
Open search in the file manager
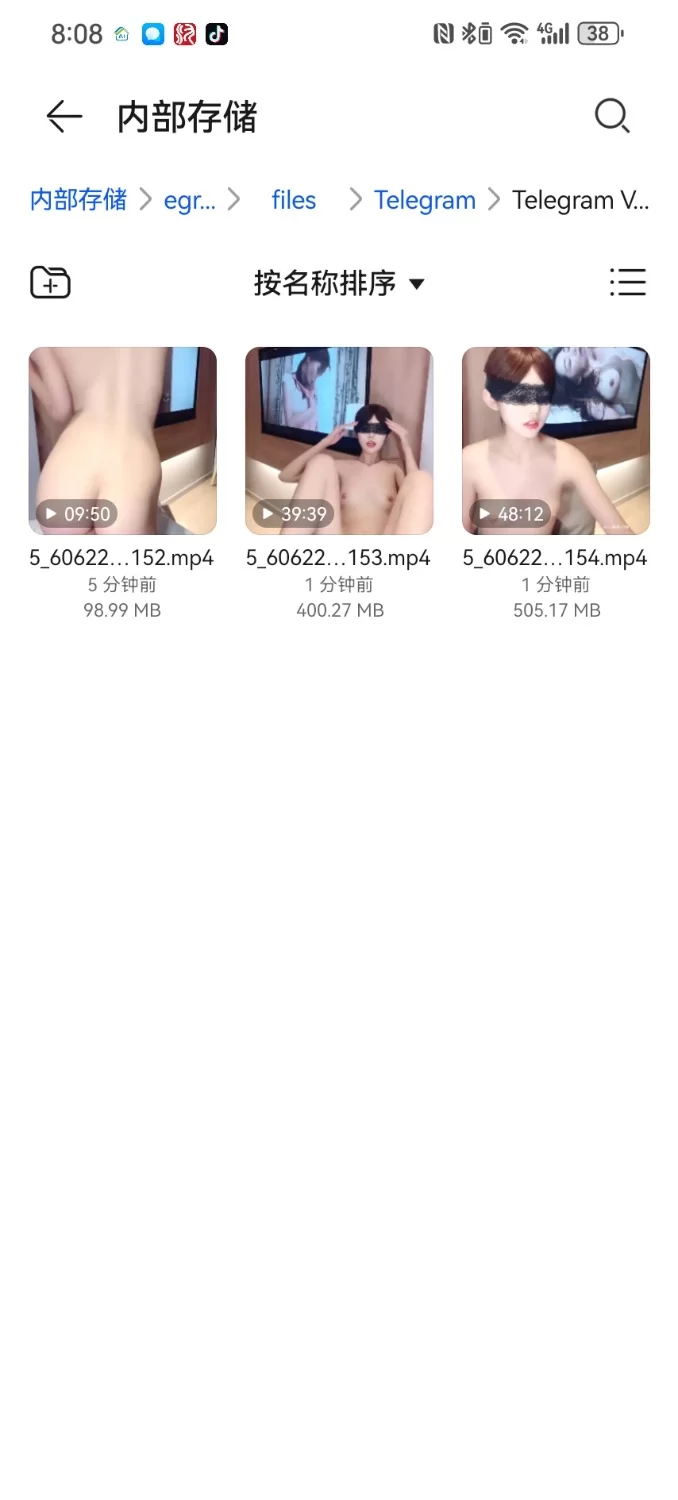(x=612, y=116)
